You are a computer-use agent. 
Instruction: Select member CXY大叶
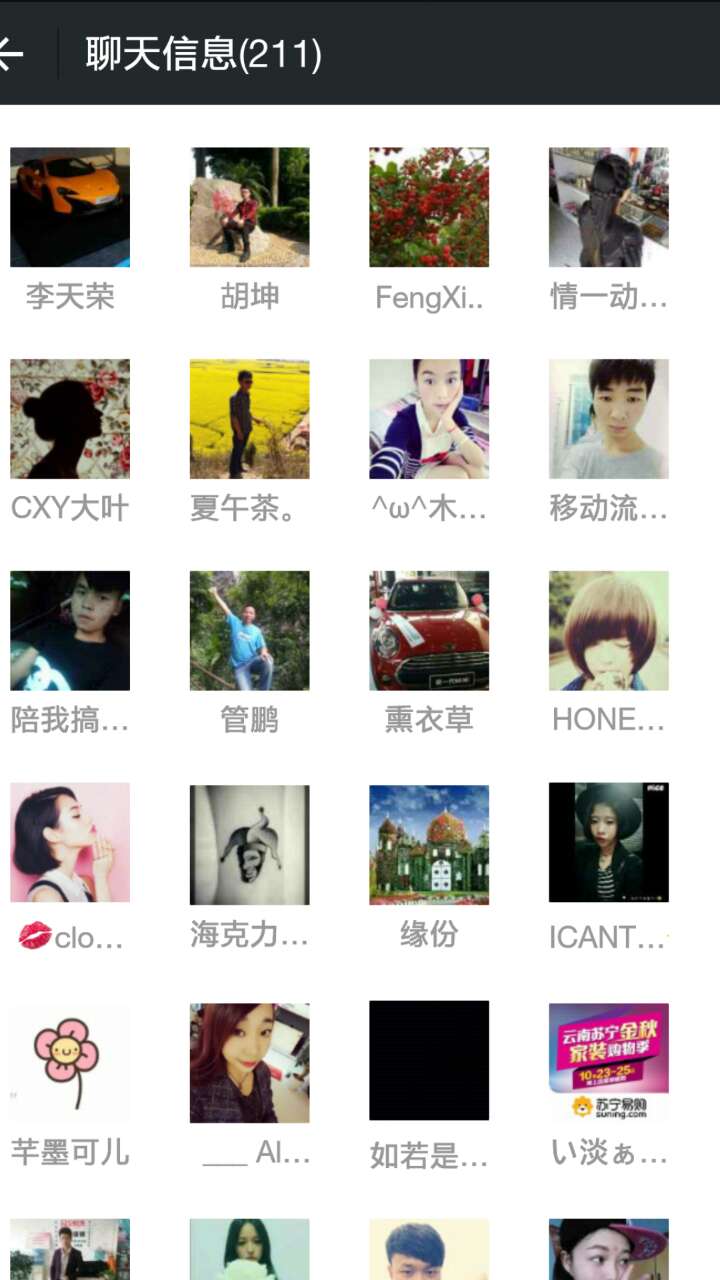(70, 419)
